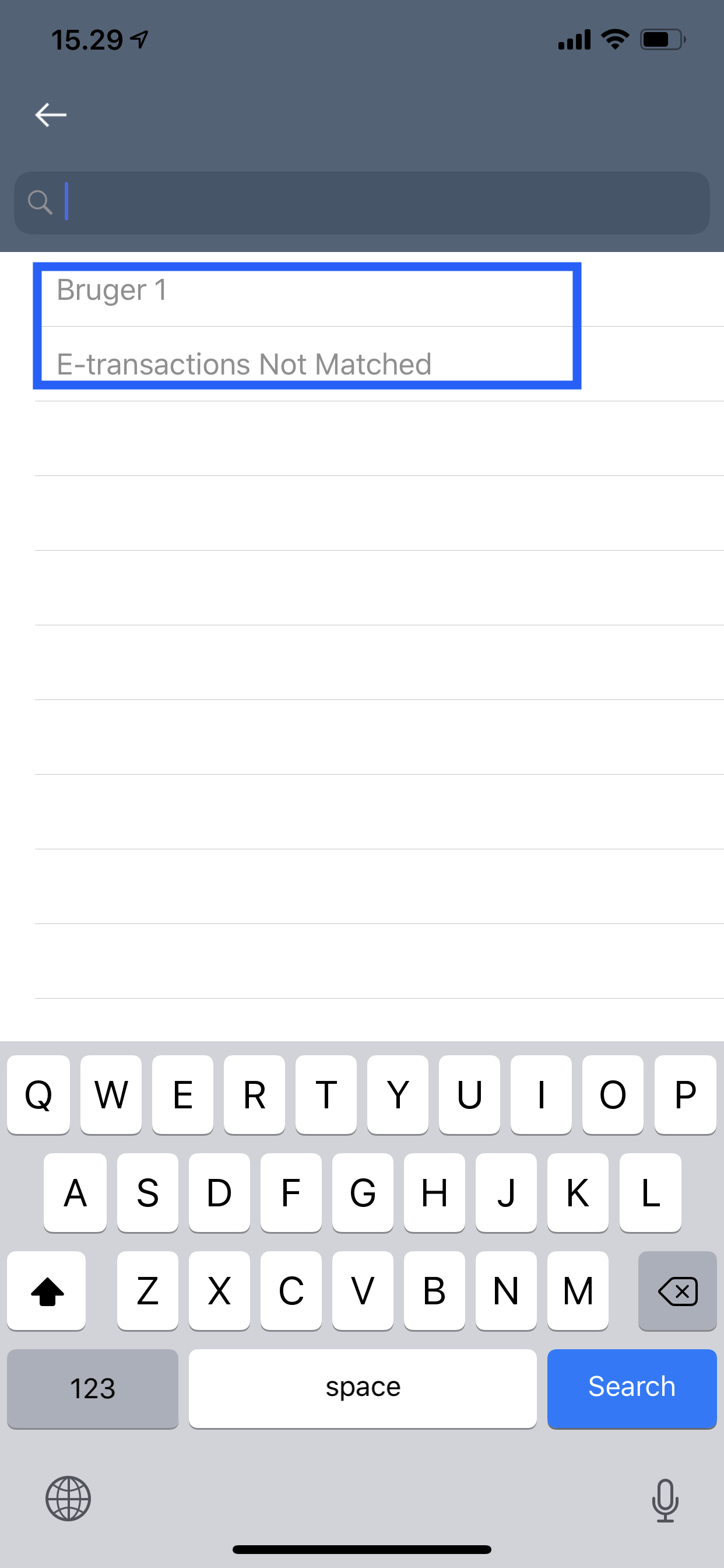Open E-transactions Not Matched
724x1568 pixels.
click(379, 364)
